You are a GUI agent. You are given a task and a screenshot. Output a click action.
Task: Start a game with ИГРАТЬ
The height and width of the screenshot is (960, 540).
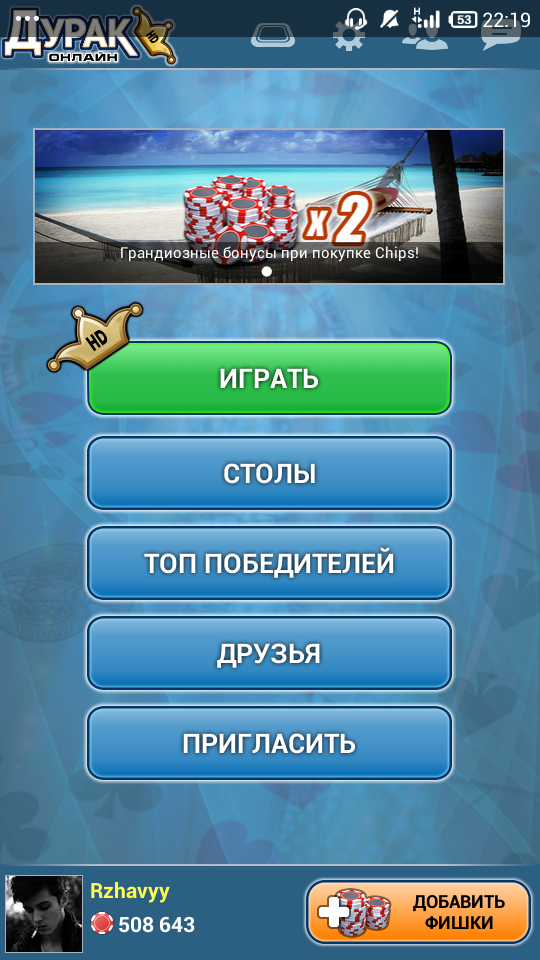(269, 378)
